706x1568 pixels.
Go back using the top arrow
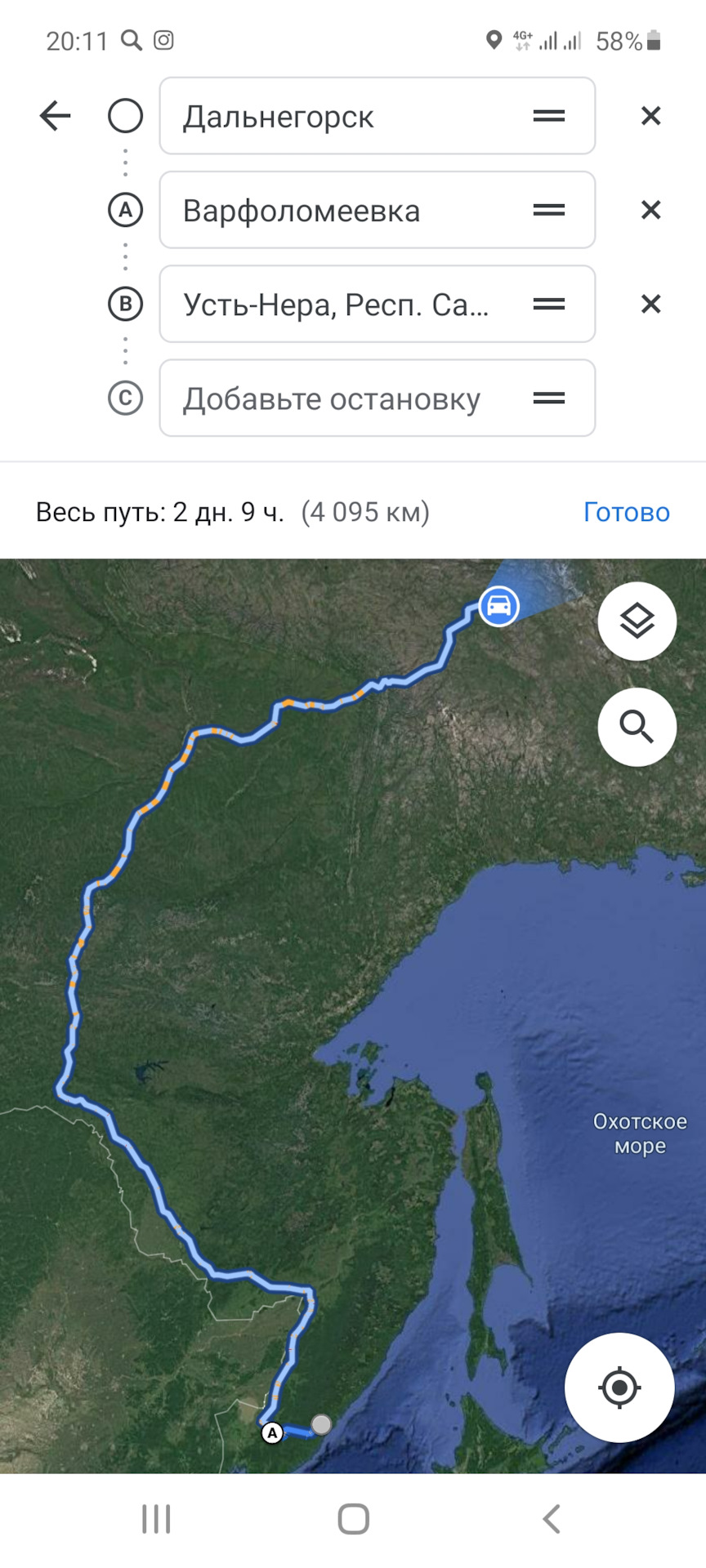pyautogui.click(x=55, y=116)
